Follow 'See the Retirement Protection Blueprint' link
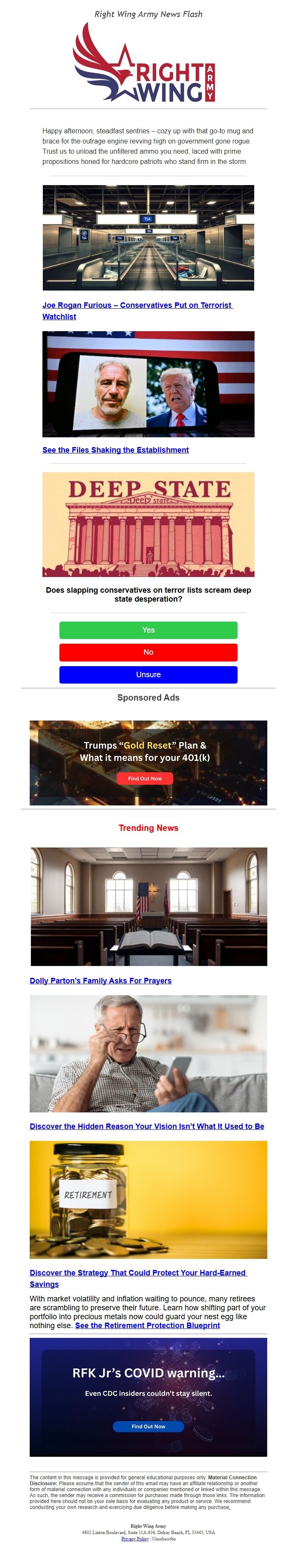Screen dimensions: 297x1568 (x=147, y=1325)
